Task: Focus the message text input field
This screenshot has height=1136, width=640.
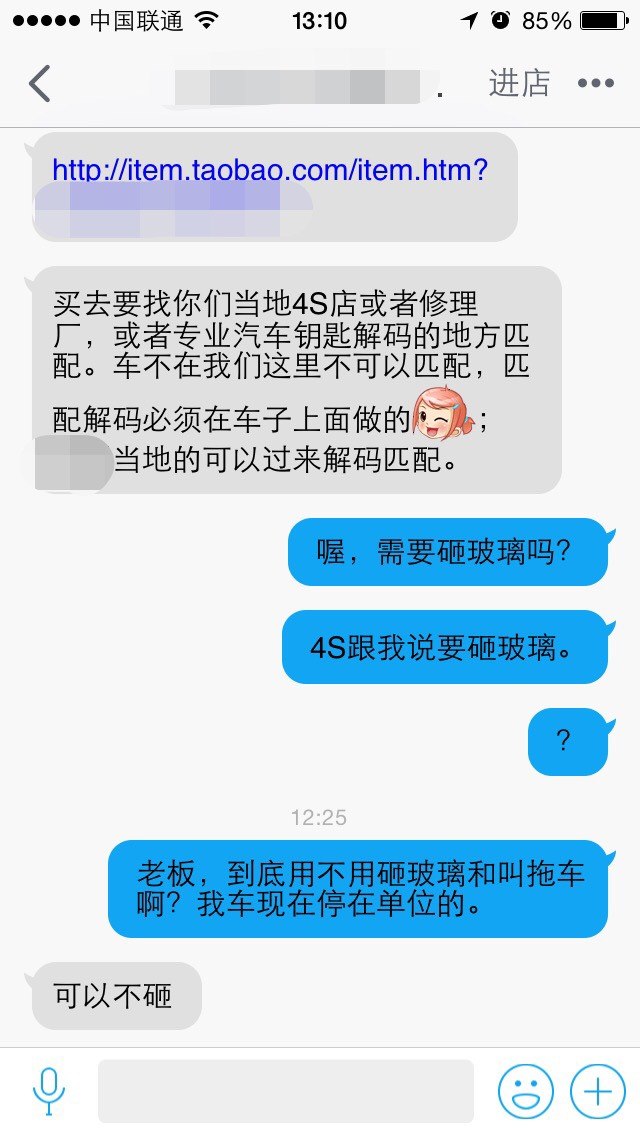Action: pos(285,1091)
